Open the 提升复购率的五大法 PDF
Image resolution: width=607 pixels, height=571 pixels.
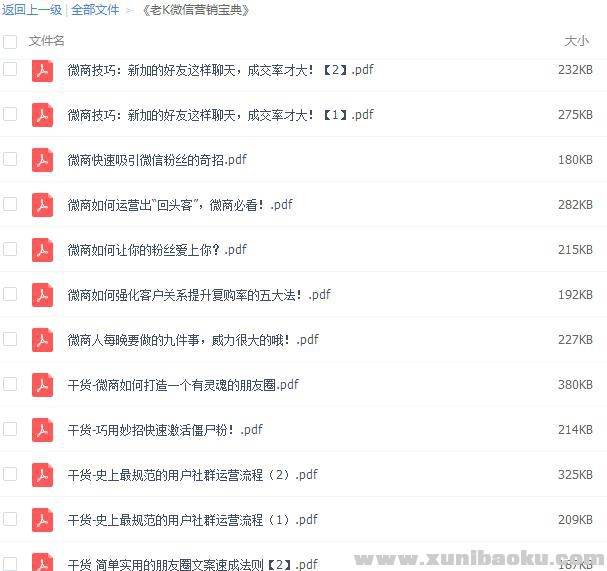point(198,295)
